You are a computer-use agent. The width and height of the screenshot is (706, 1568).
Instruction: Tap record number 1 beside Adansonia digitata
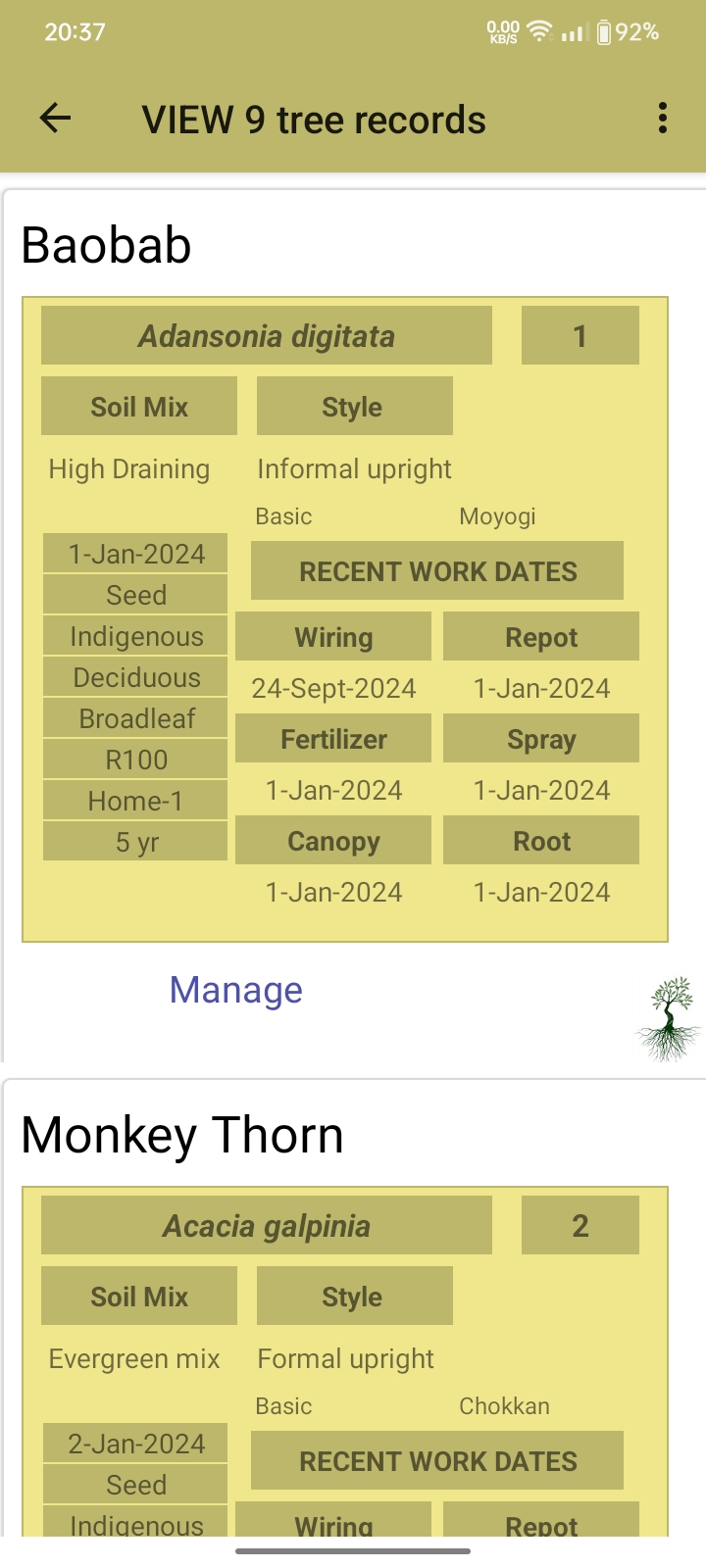click(580, 335)
